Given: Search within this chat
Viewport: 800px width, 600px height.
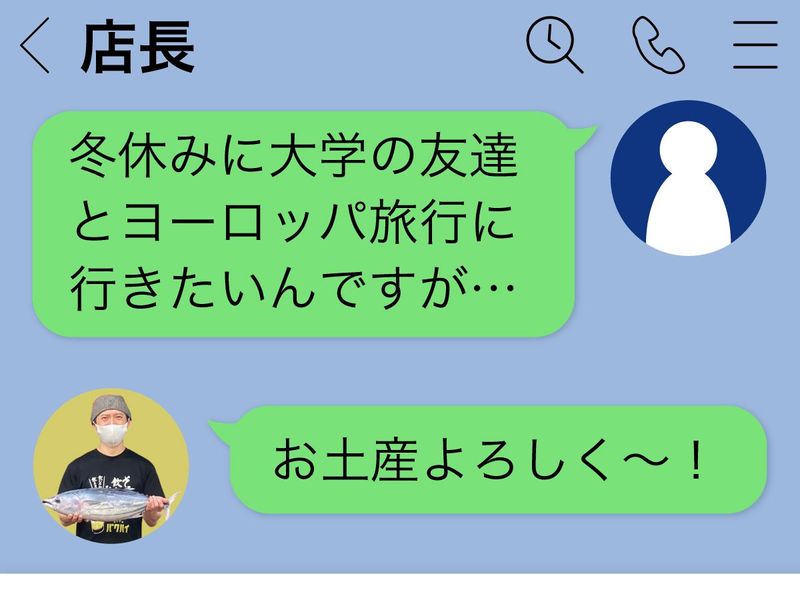Looking at the screenshot, I should pyautogui.click(x=554, y=46).
